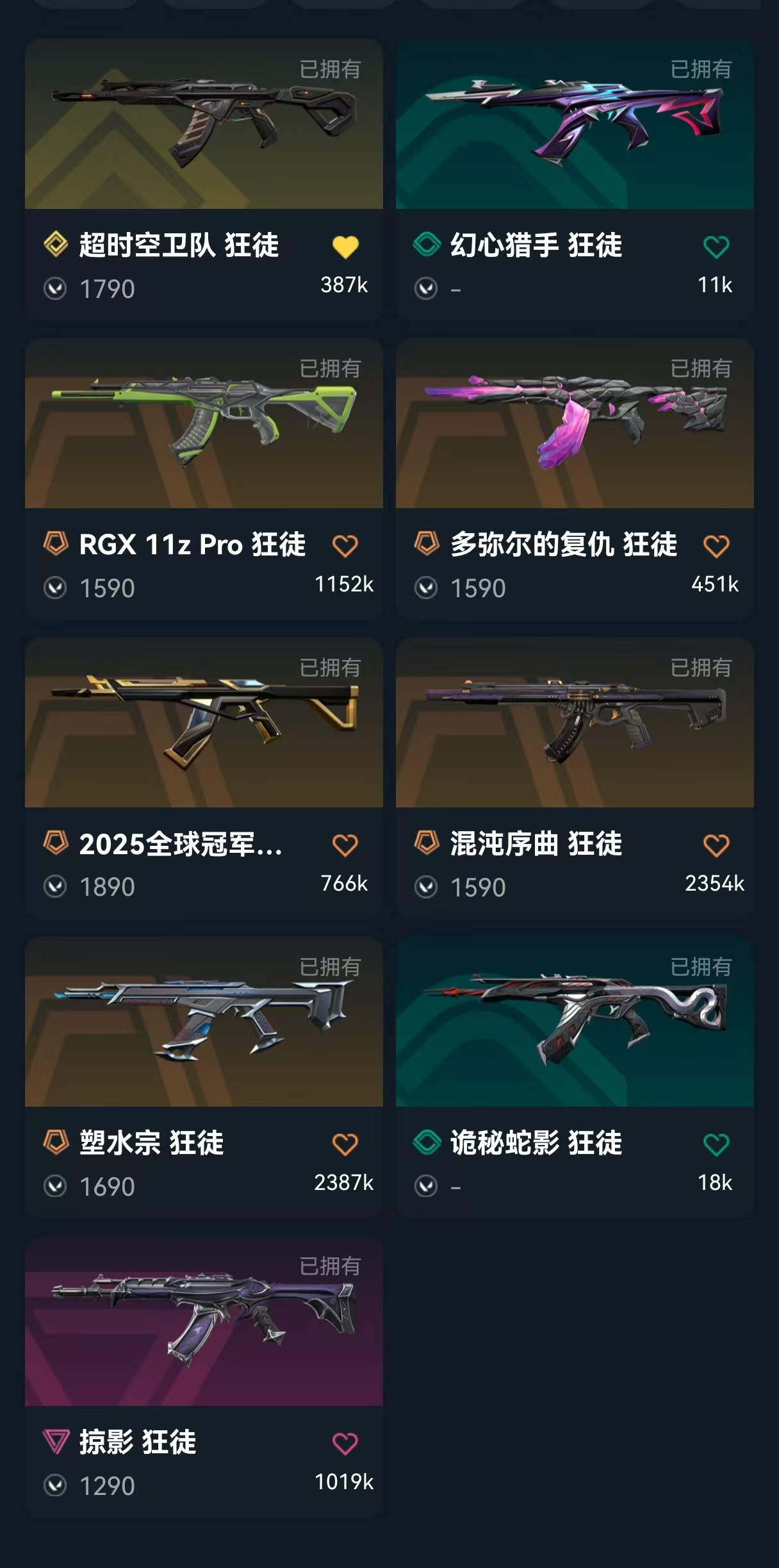Favorite the 掠影 狂徒 skin

(345, 1444)
